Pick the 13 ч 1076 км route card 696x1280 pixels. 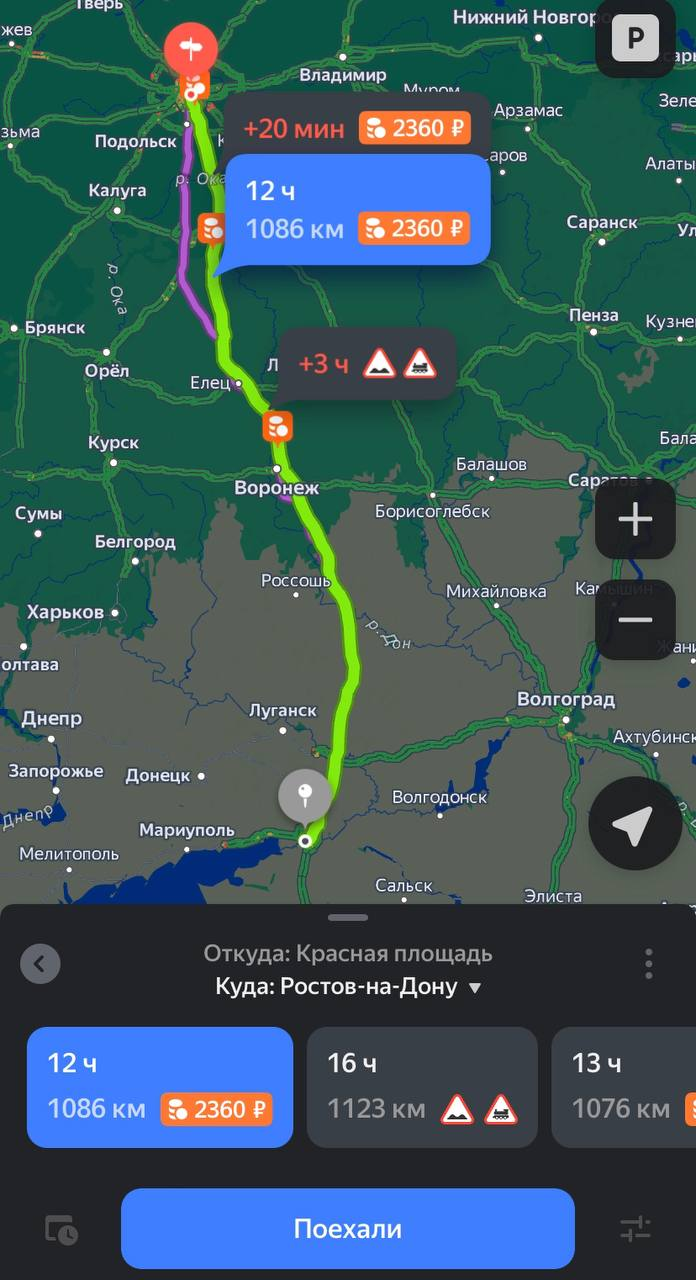tap(624, 1087)
